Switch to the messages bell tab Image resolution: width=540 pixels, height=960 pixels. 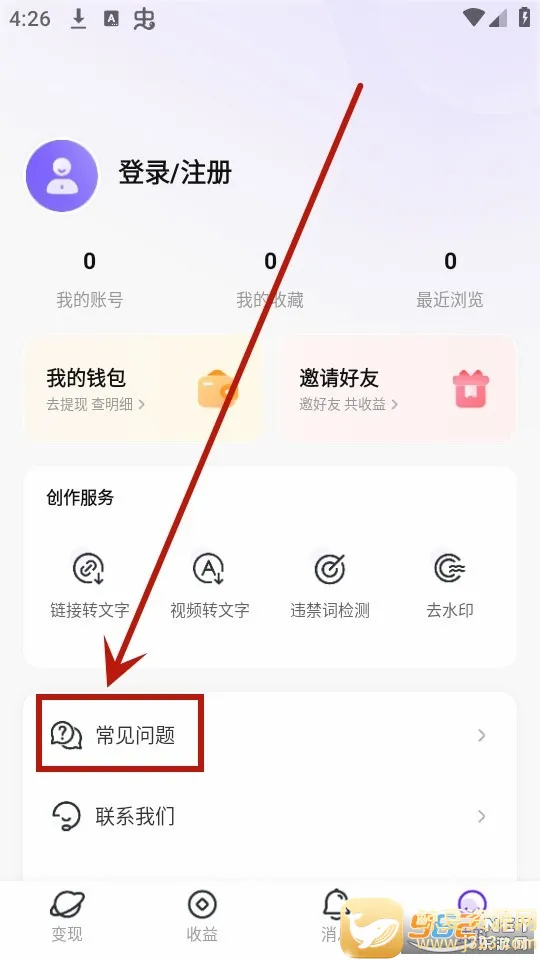click(x=335, y=916)
